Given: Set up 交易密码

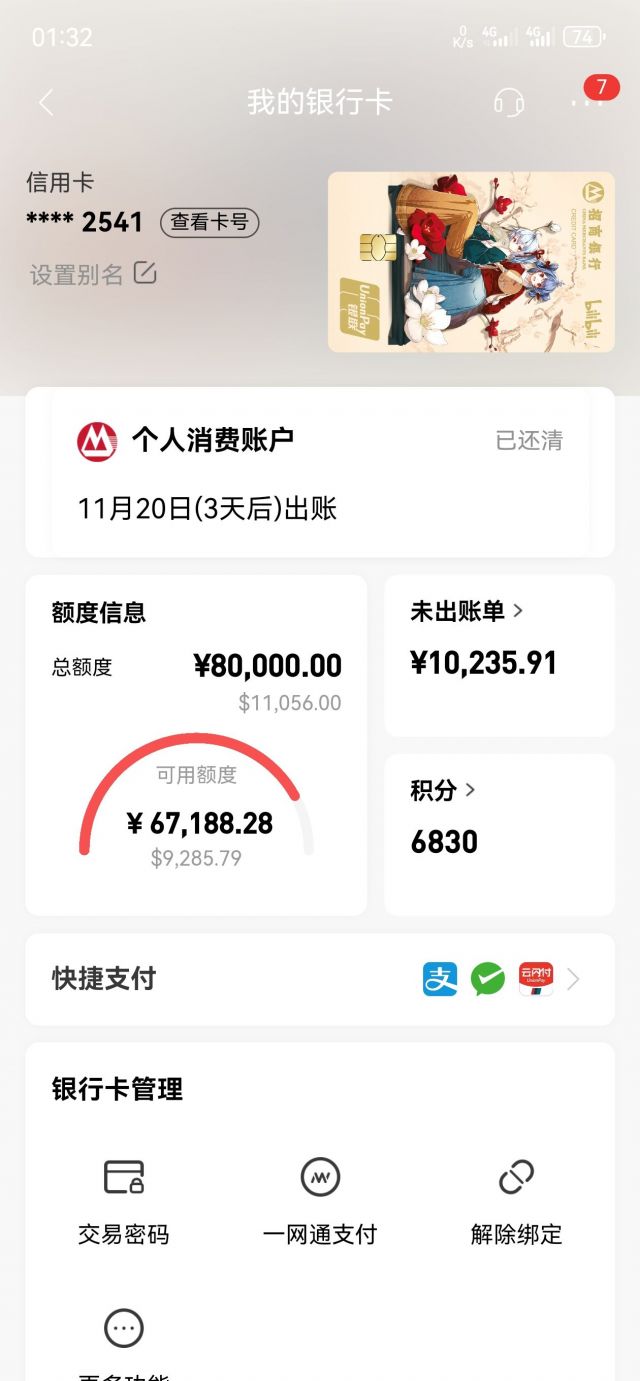Looking at the screenshot, I should coord(124,1200).
